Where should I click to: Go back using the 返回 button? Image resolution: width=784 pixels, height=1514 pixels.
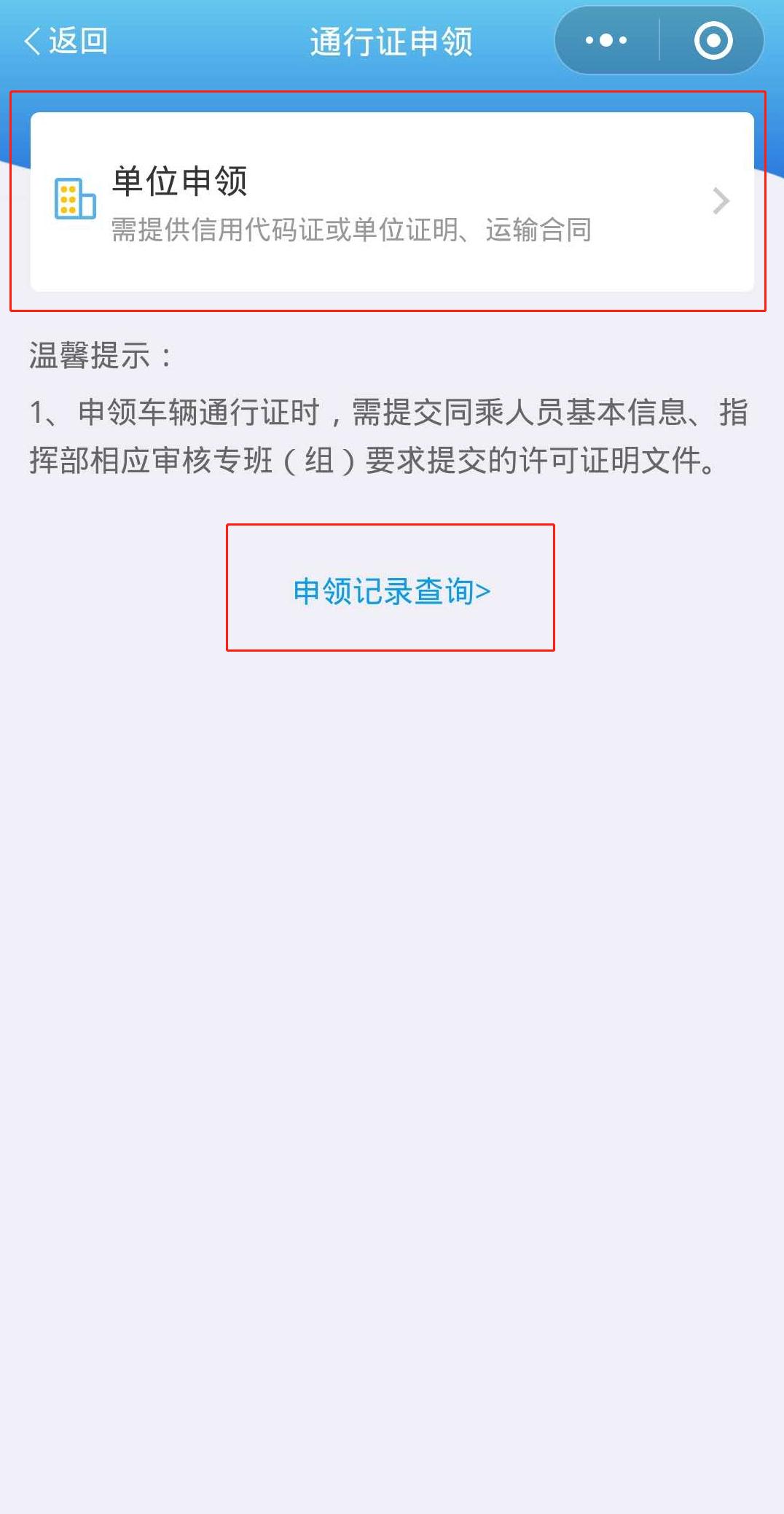66,41
